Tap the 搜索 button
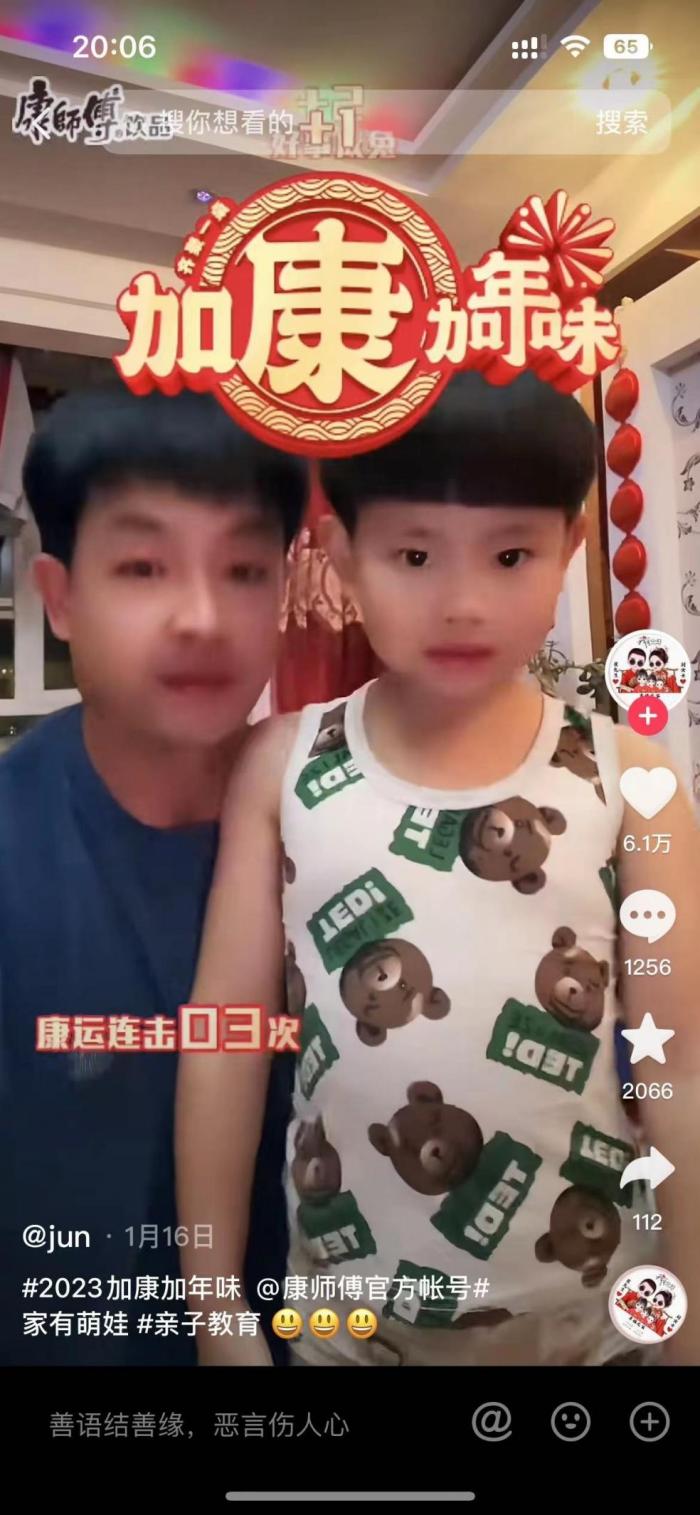The image size is (700, 1515). point(622,122)
